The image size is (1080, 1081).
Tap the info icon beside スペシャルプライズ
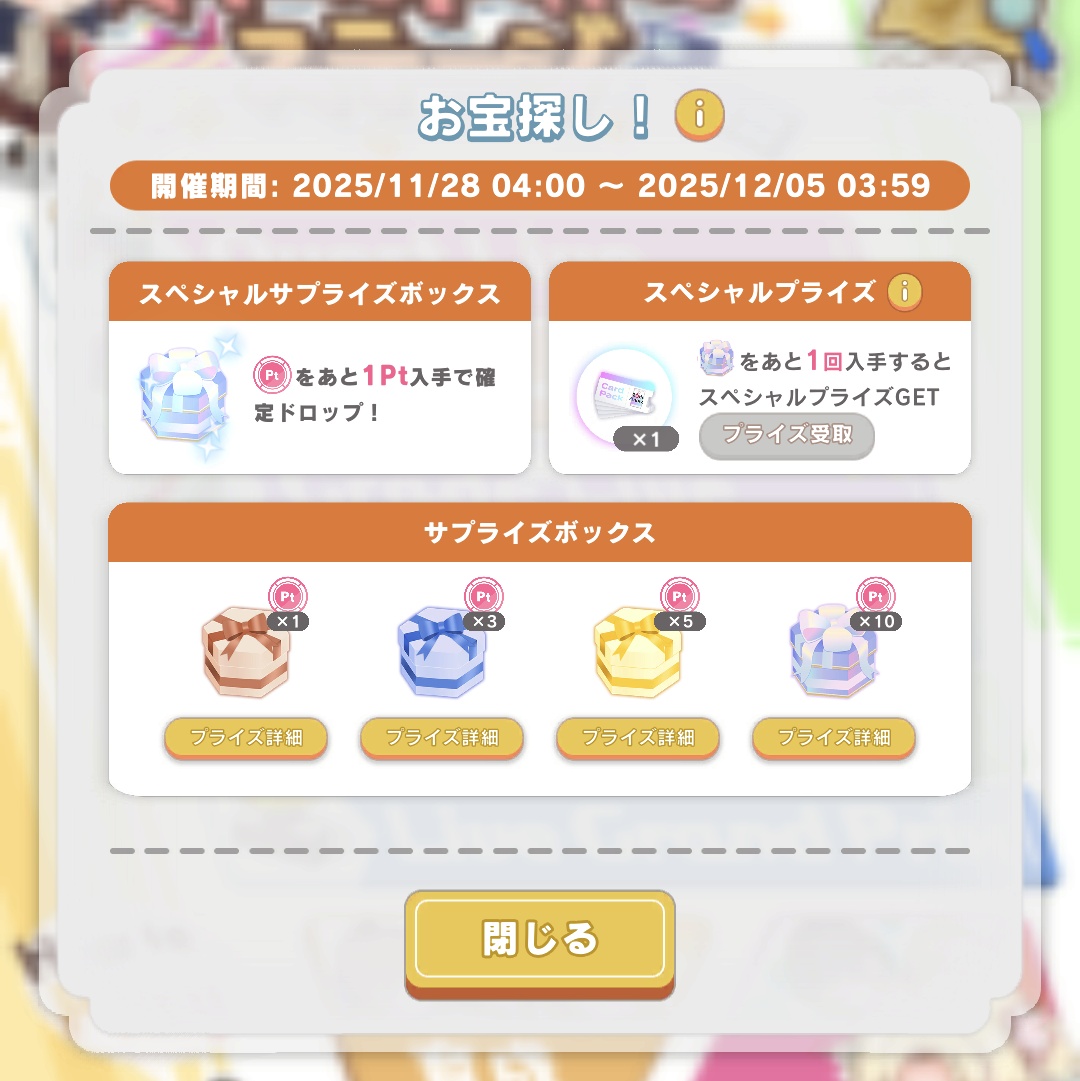[x=904, y=292]
